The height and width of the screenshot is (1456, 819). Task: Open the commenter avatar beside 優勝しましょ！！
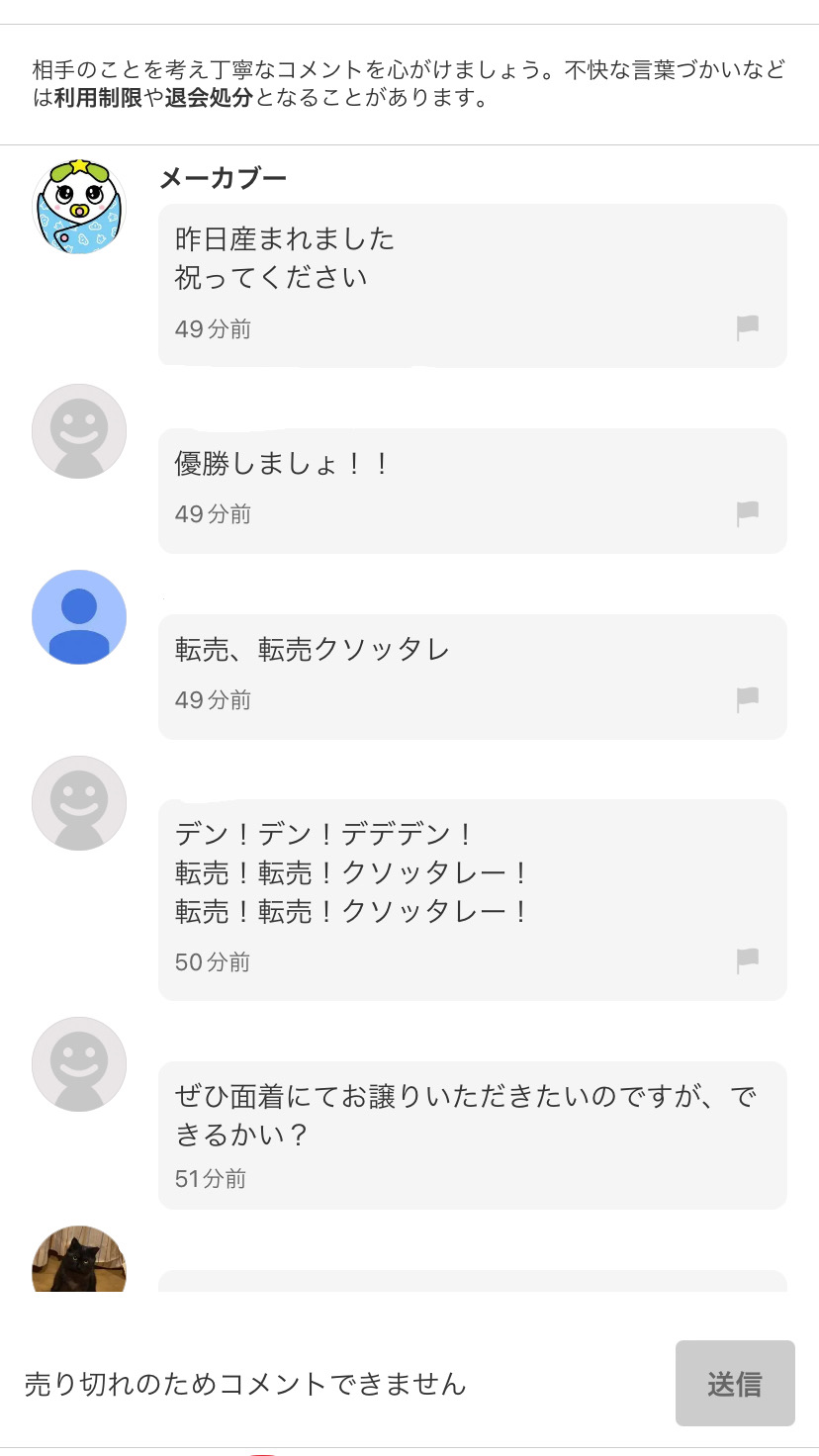(x=79, y=431)
